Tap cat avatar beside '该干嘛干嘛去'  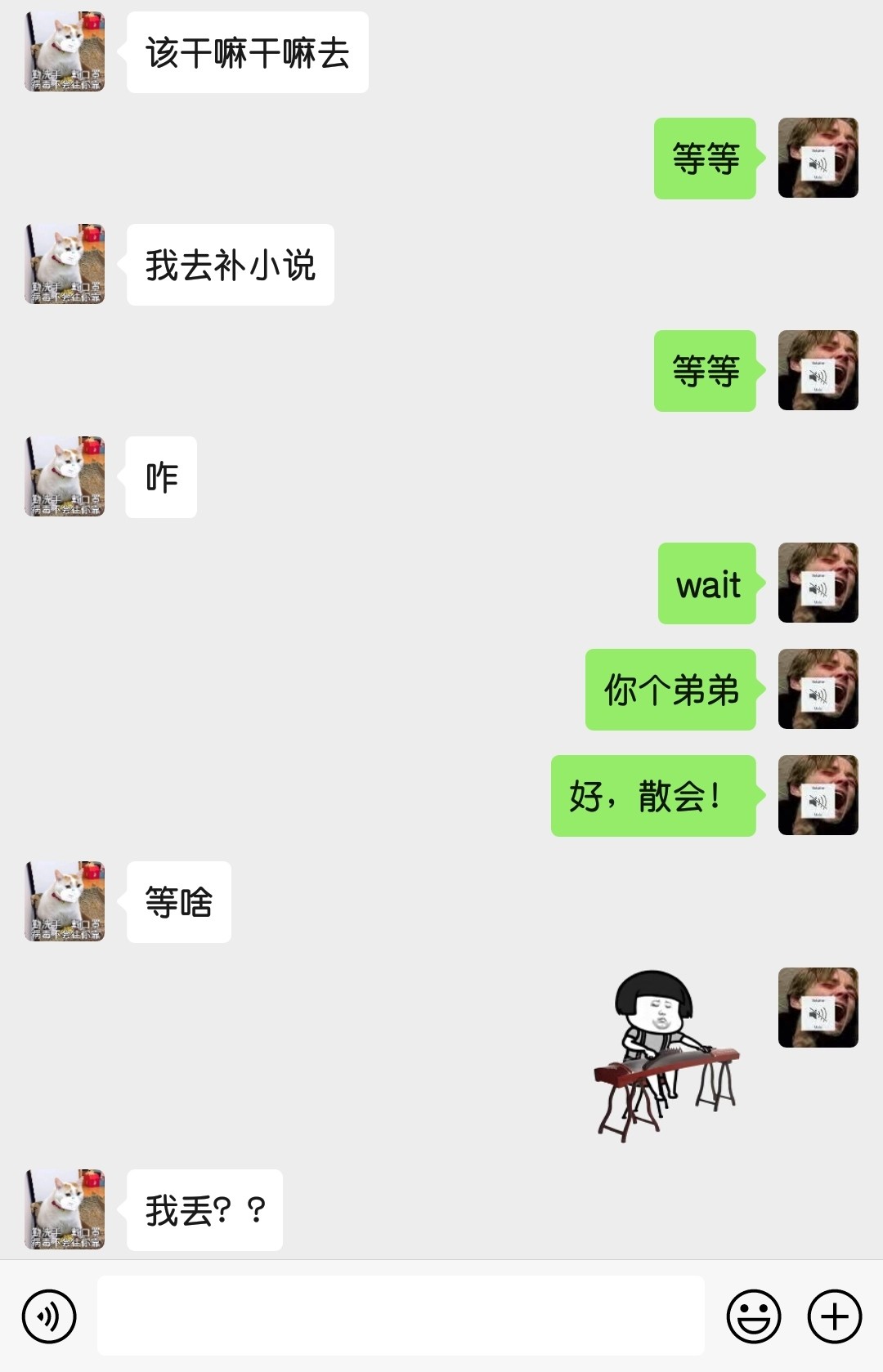coord(65,51)
